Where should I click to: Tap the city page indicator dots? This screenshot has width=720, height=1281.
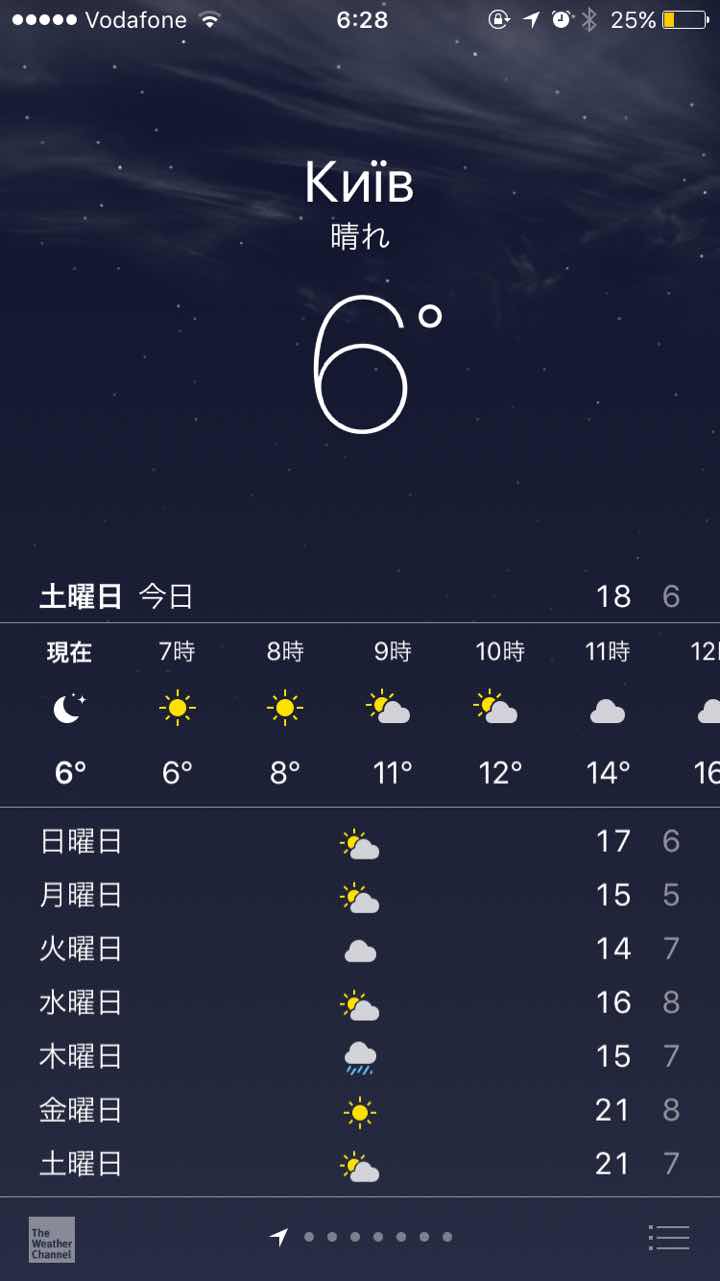[377, 1237]
